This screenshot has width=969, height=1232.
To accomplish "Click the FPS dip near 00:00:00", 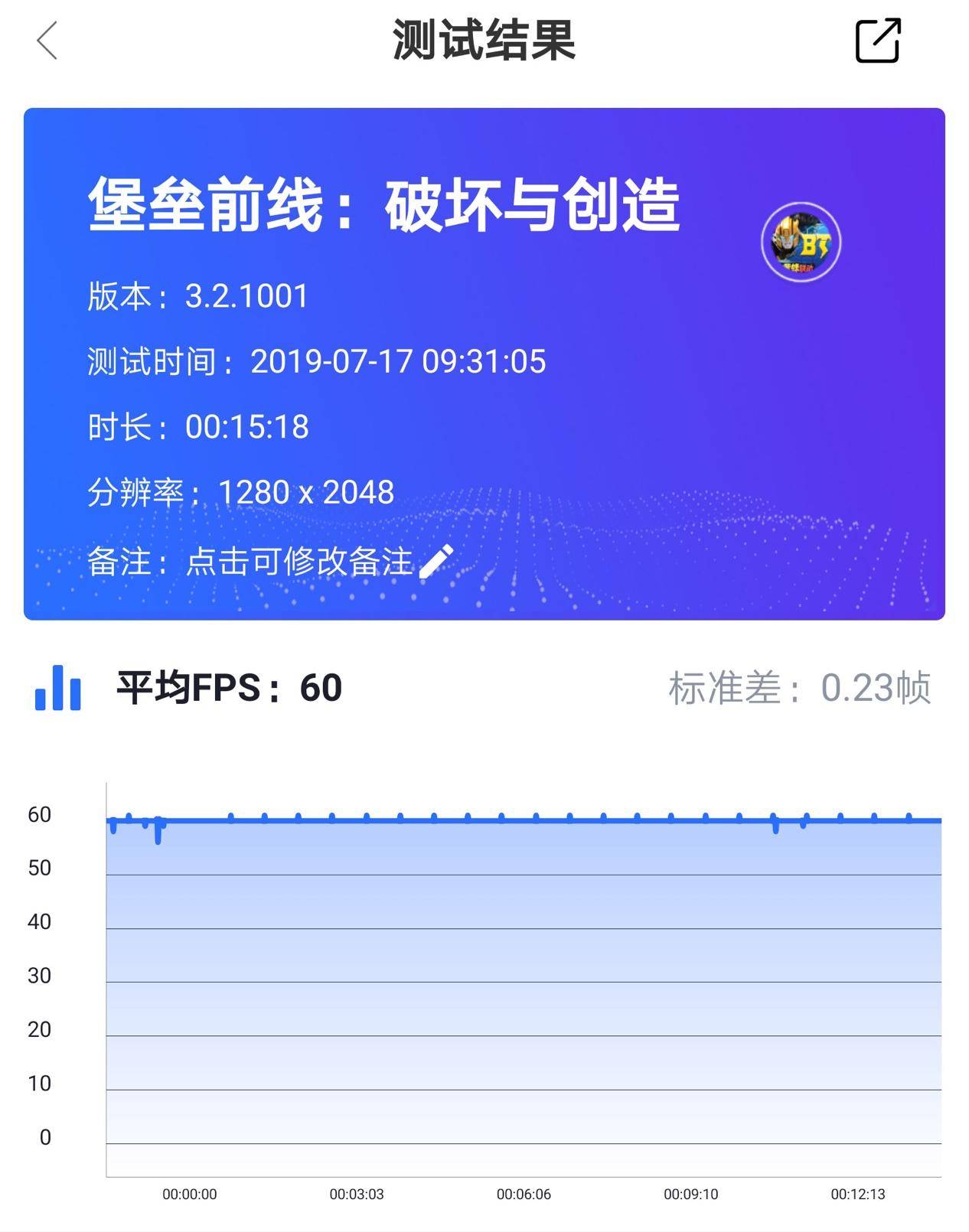I will (157, 834).
